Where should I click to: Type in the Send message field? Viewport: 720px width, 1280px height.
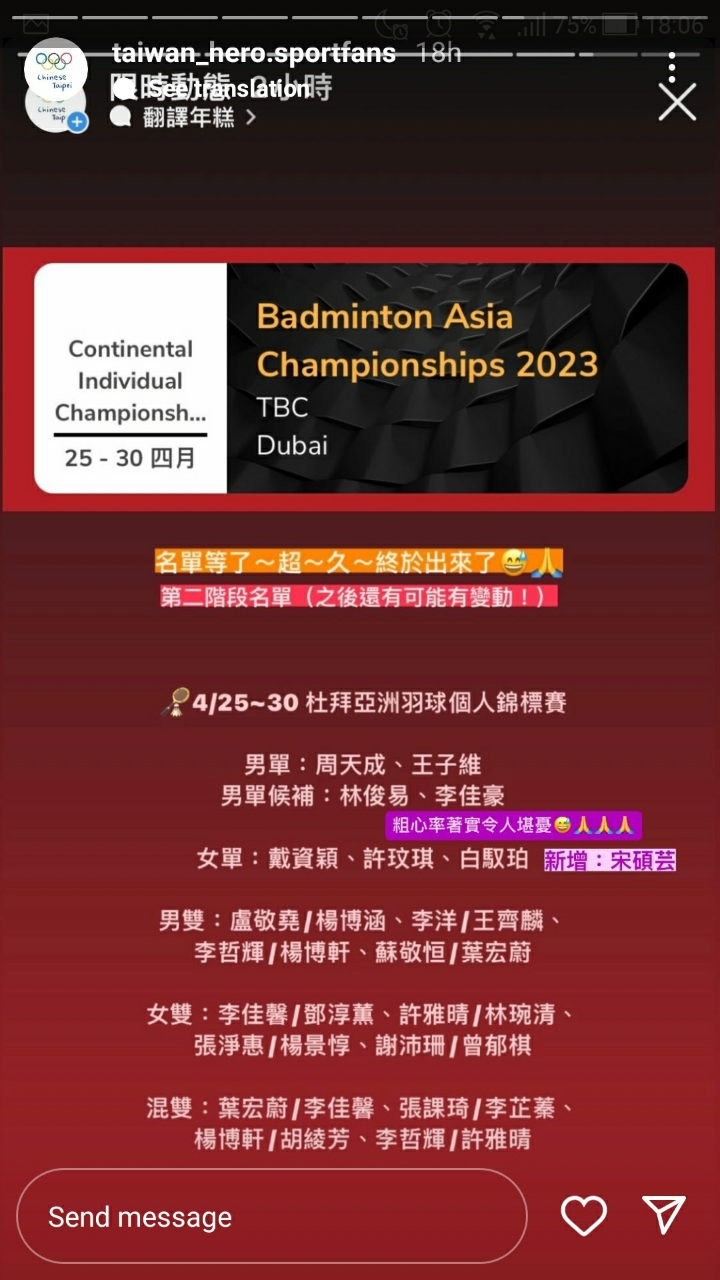click(272, 1216)
